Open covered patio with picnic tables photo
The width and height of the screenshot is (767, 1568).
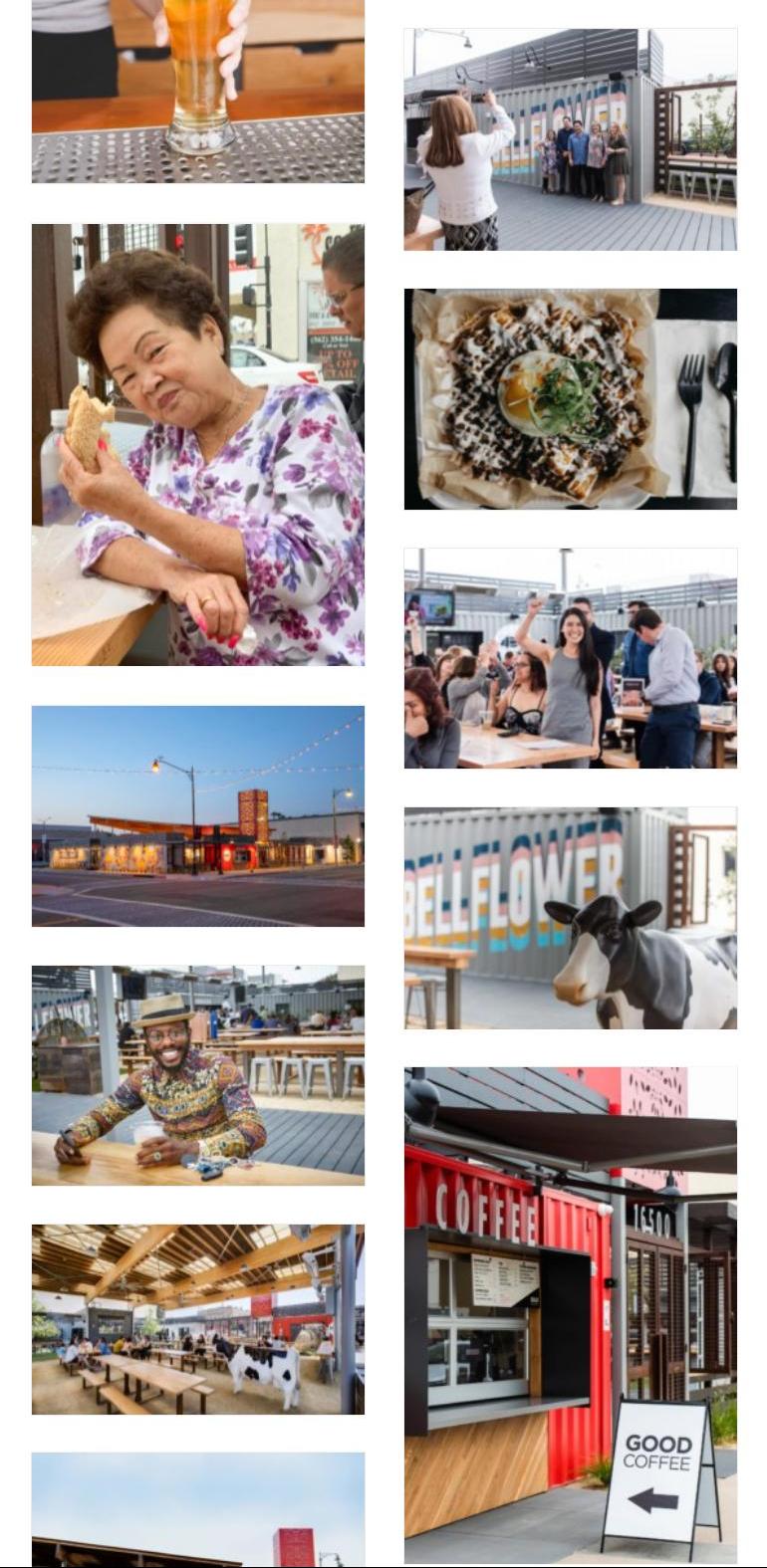[x=197, y=1319]
